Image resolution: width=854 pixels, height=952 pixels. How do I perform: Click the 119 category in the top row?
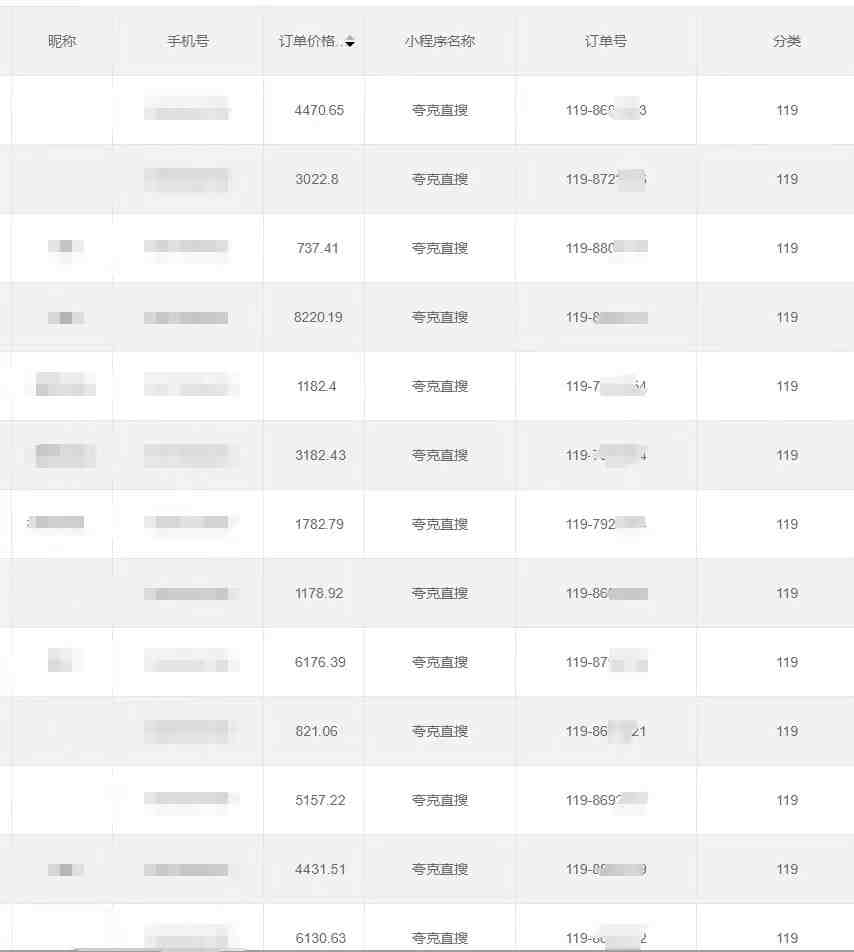[786, 111]
